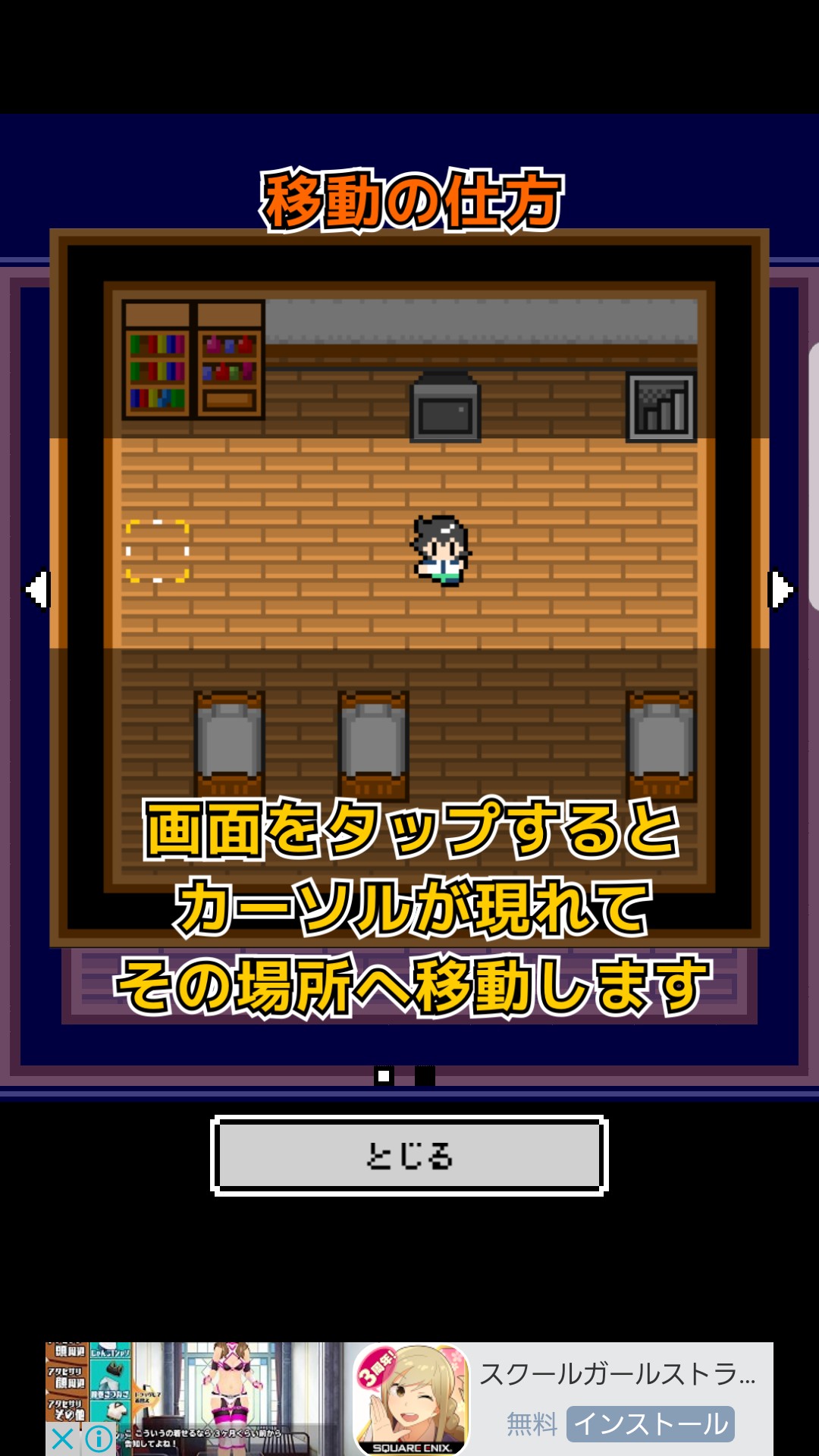The height and width of the screenshot is (1456, 819).
Task: Go to the previous tutorial page arrow
Action: point(38,589)
